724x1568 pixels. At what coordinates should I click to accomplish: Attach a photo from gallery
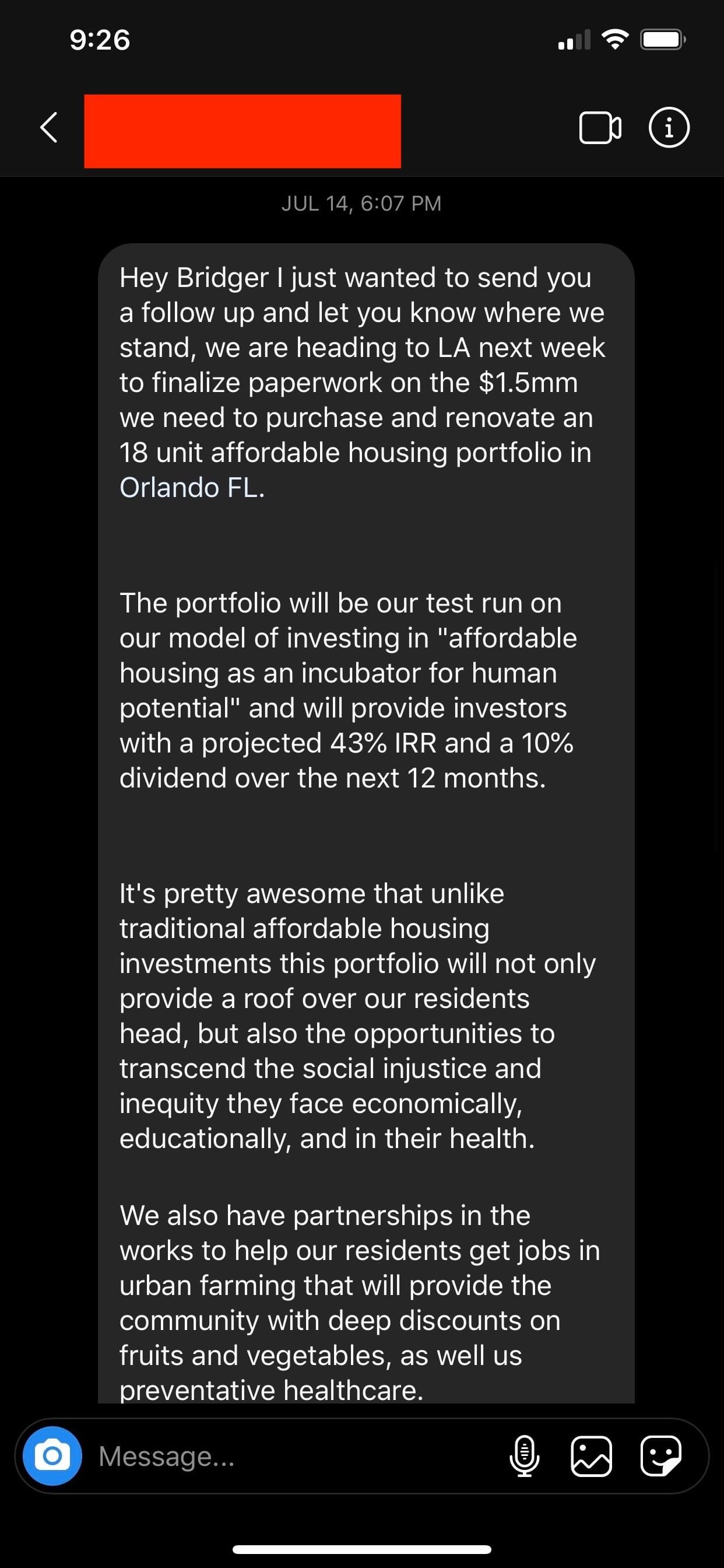pyautogui.click(x=591, y=1456)
